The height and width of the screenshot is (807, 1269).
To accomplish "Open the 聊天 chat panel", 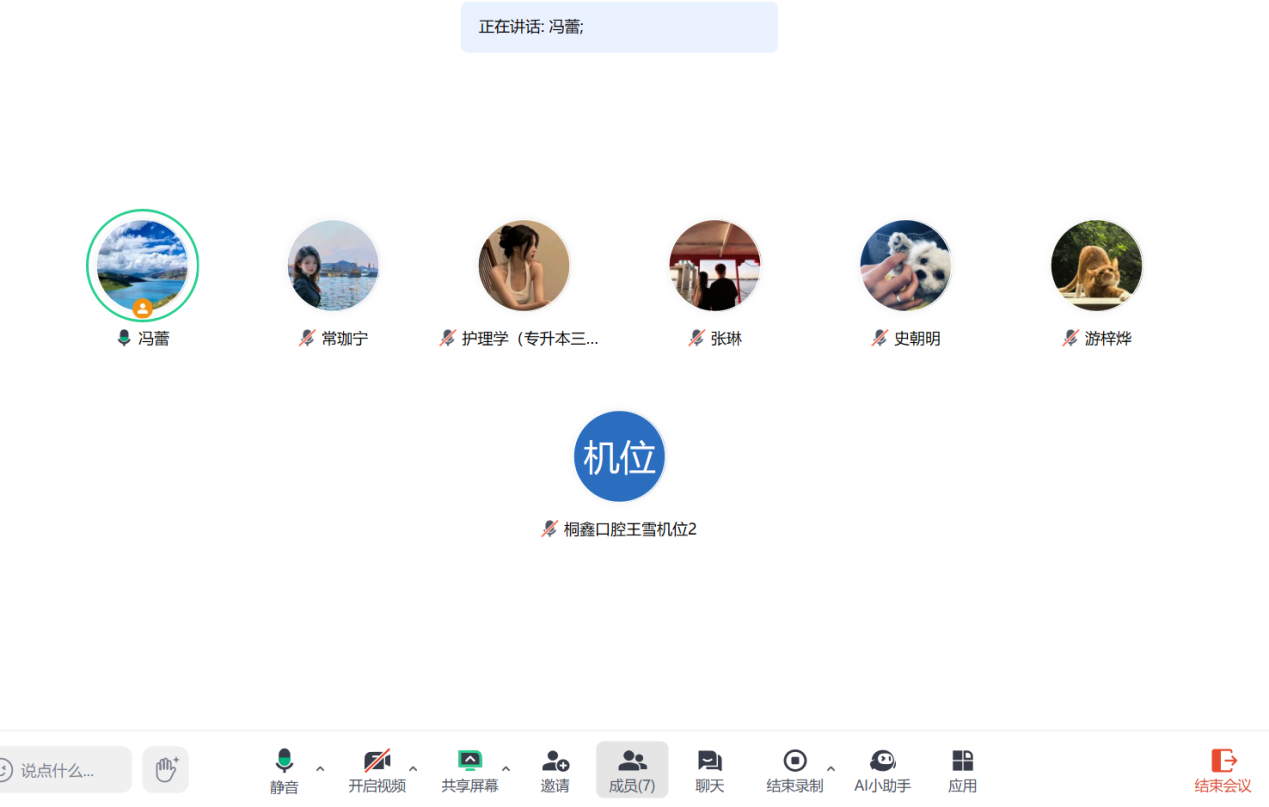I will [x=710, y=770].
